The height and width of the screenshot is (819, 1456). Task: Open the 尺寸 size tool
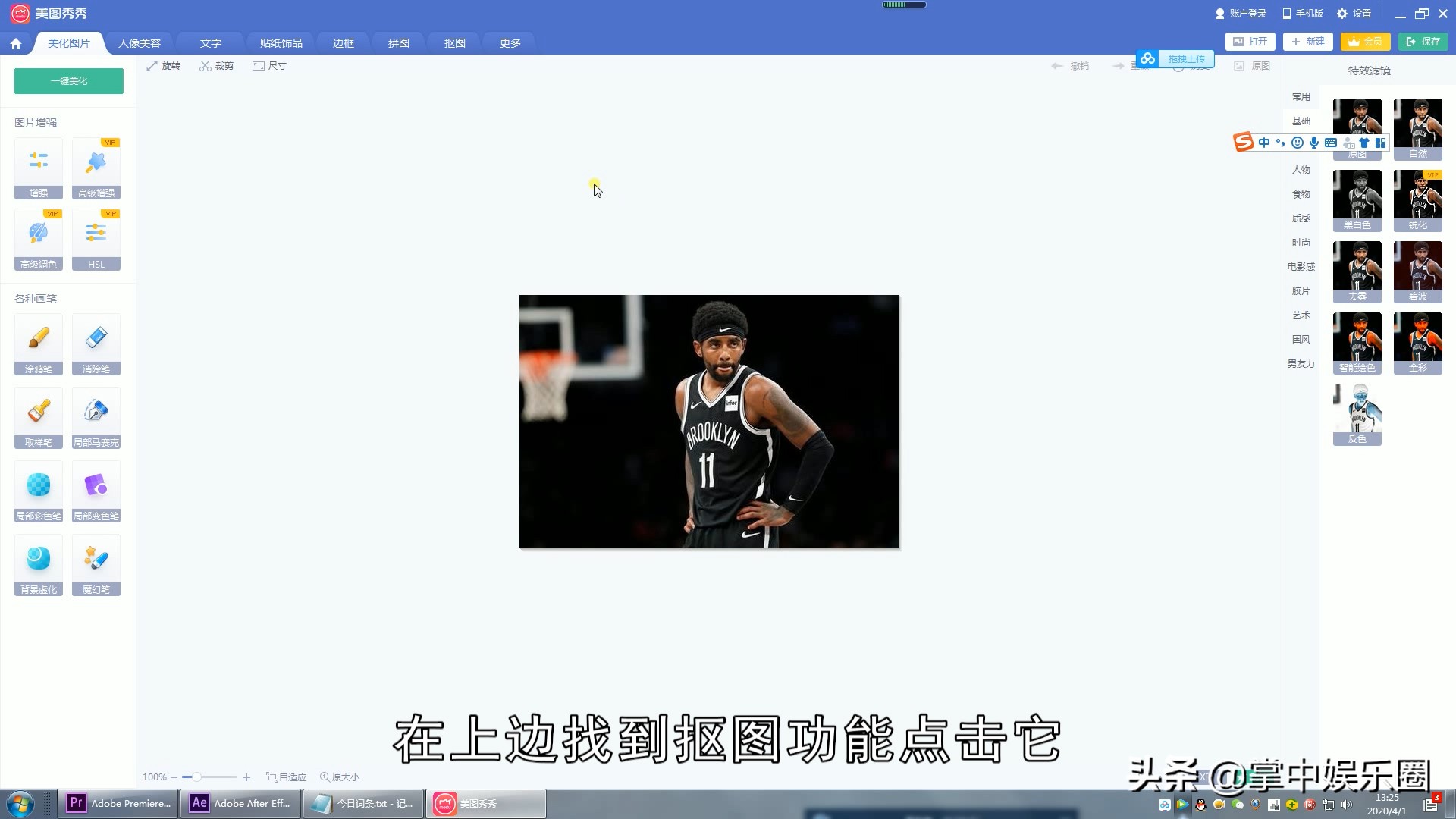(269, 66)
